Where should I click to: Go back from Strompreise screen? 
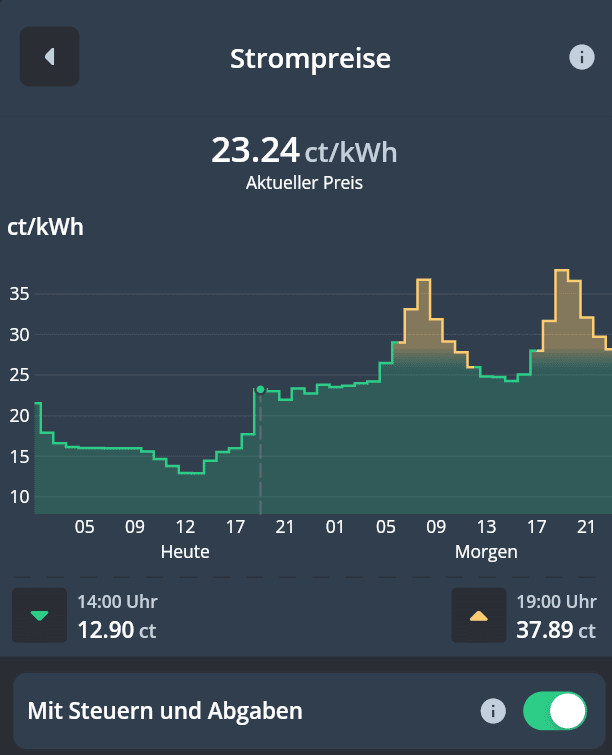[49, 57]
